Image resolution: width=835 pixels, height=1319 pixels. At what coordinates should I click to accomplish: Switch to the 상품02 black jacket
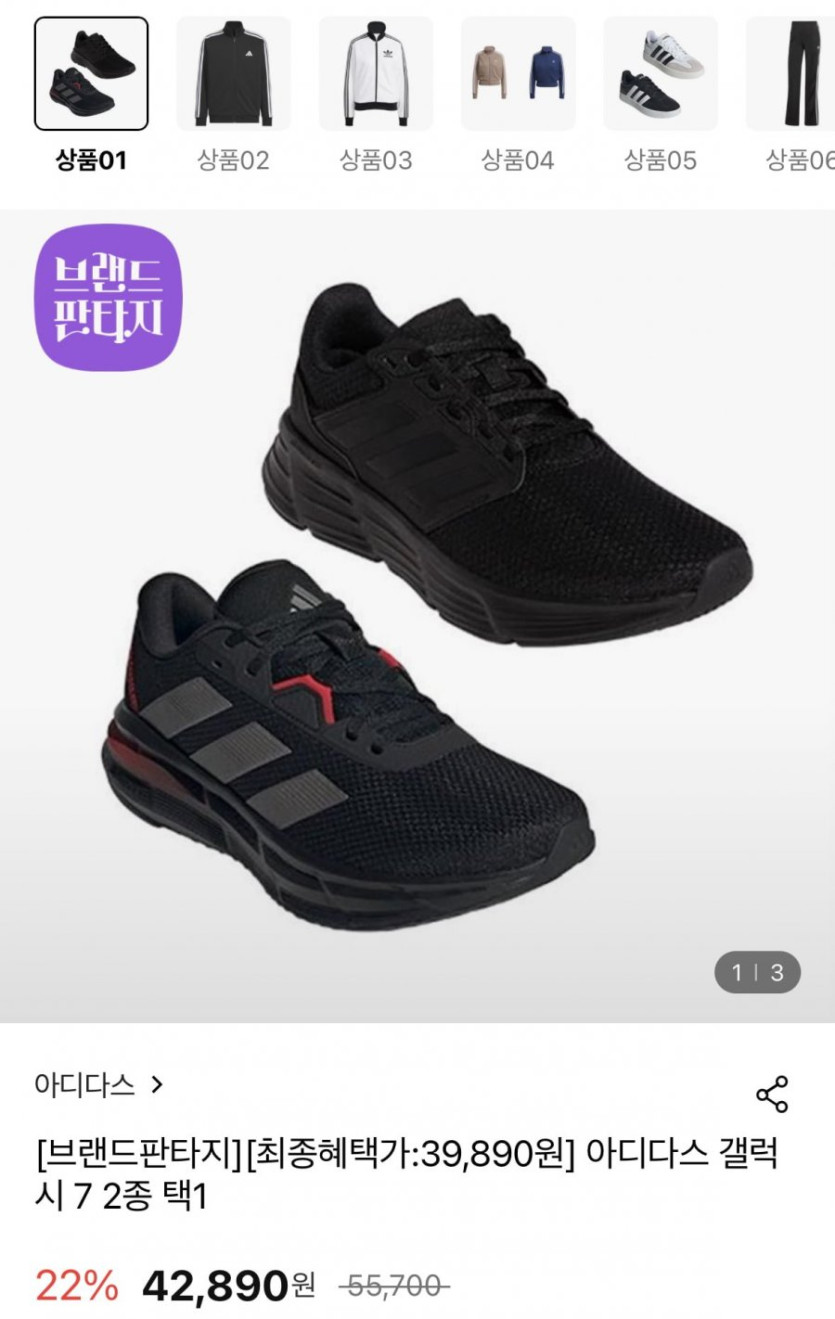coord(233,74)
